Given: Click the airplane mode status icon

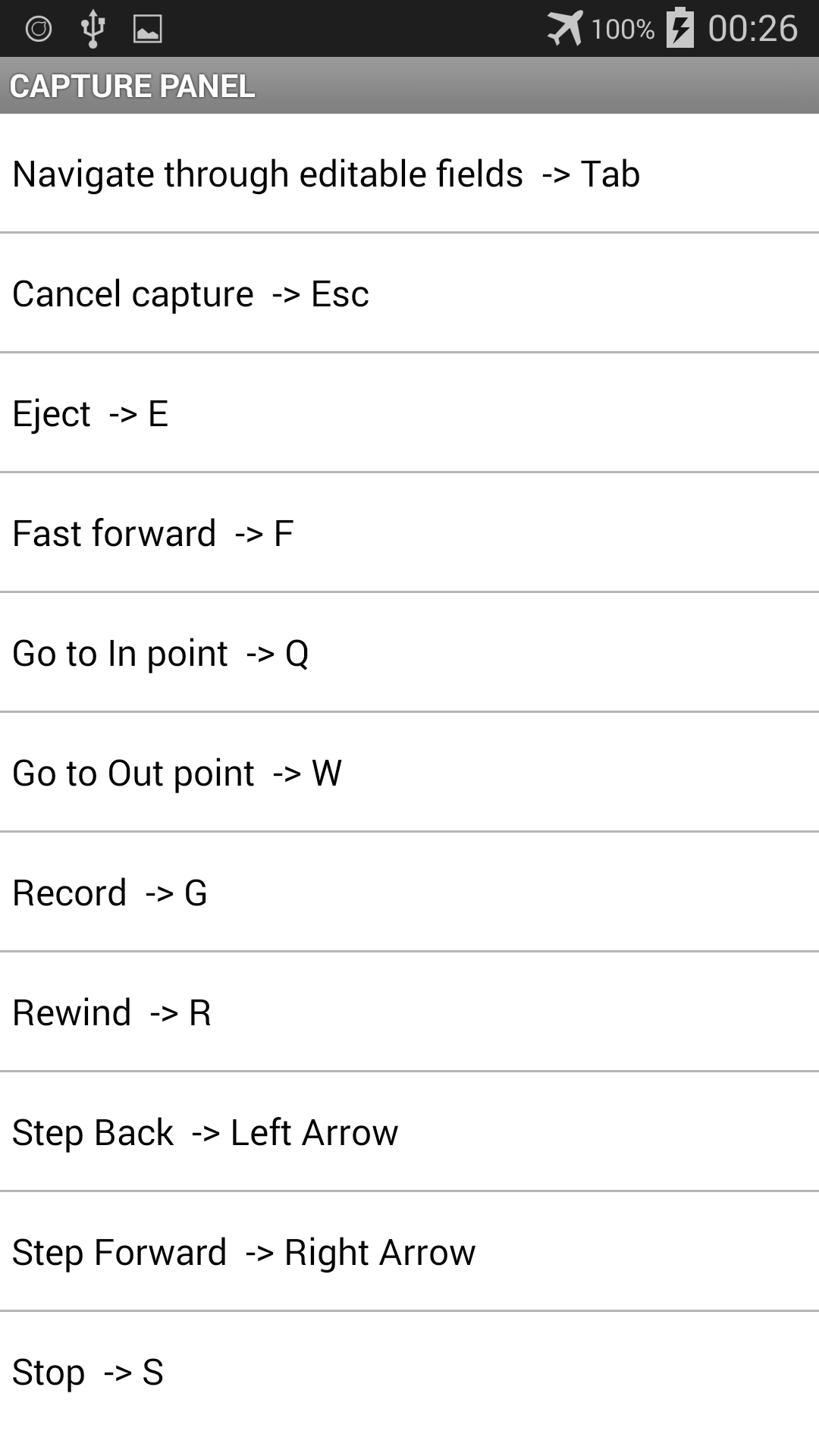Looking at the screenshot, I should [x=564, y=29].
